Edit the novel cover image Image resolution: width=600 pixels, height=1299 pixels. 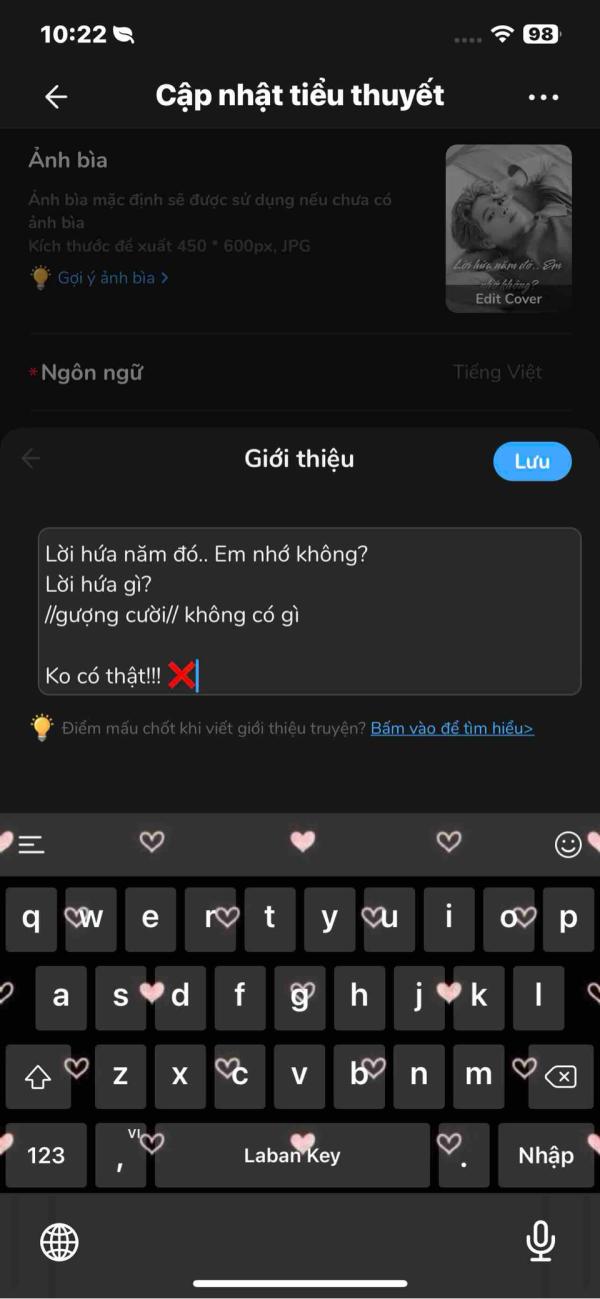508,228
